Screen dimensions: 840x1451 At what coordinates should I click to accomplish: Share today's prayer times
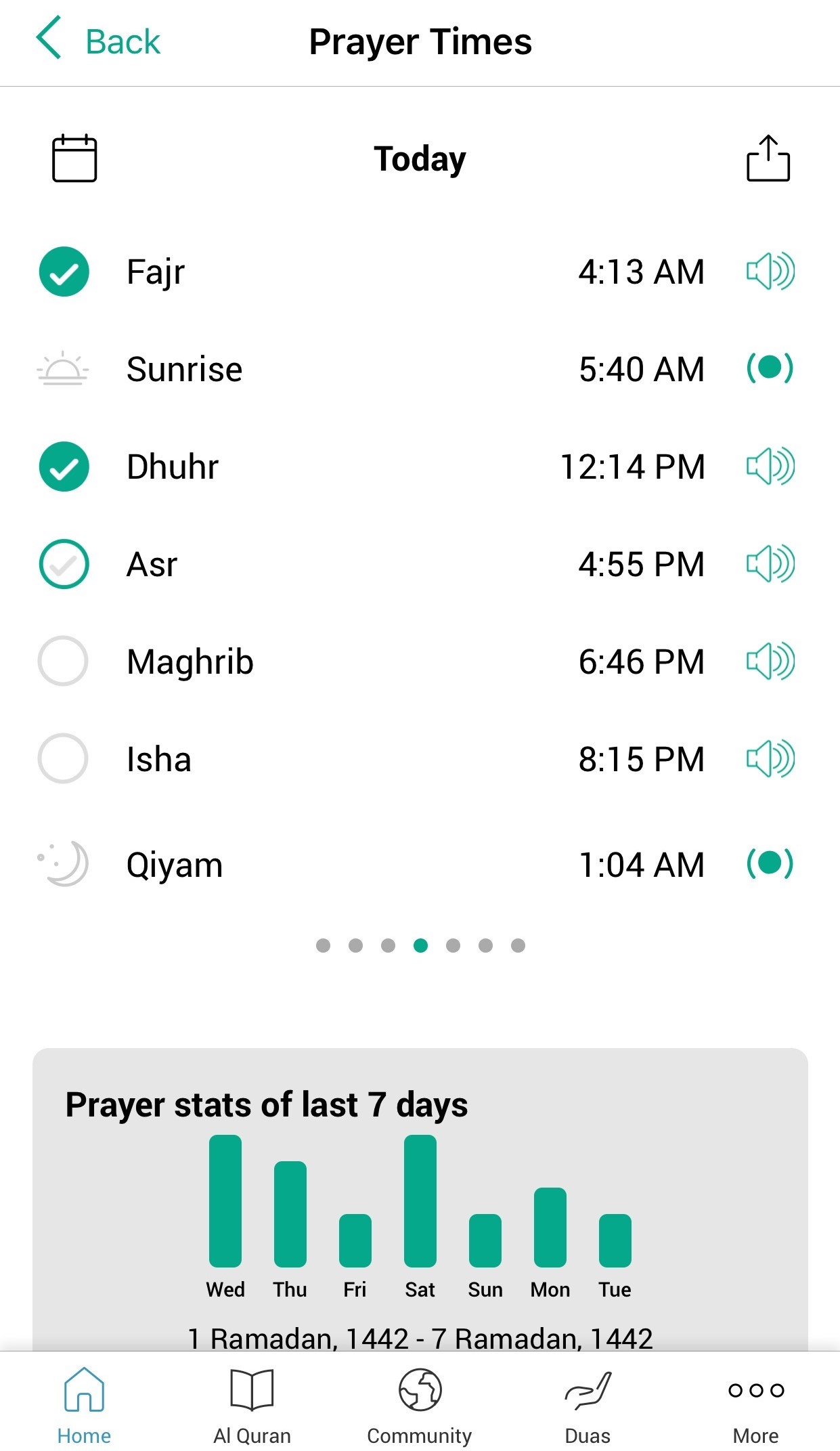point(768,158)
